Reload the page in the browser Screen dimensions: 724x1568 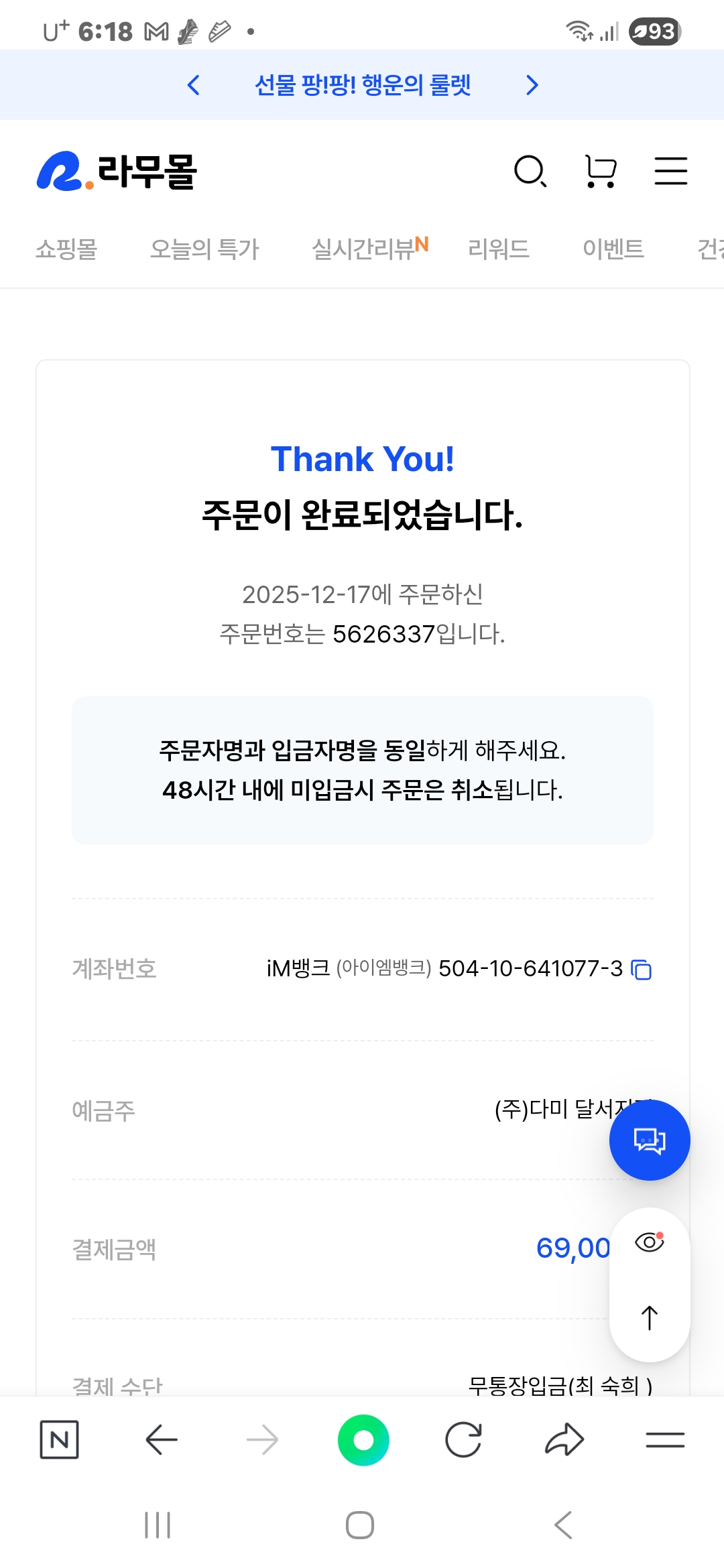(463, 1439)
